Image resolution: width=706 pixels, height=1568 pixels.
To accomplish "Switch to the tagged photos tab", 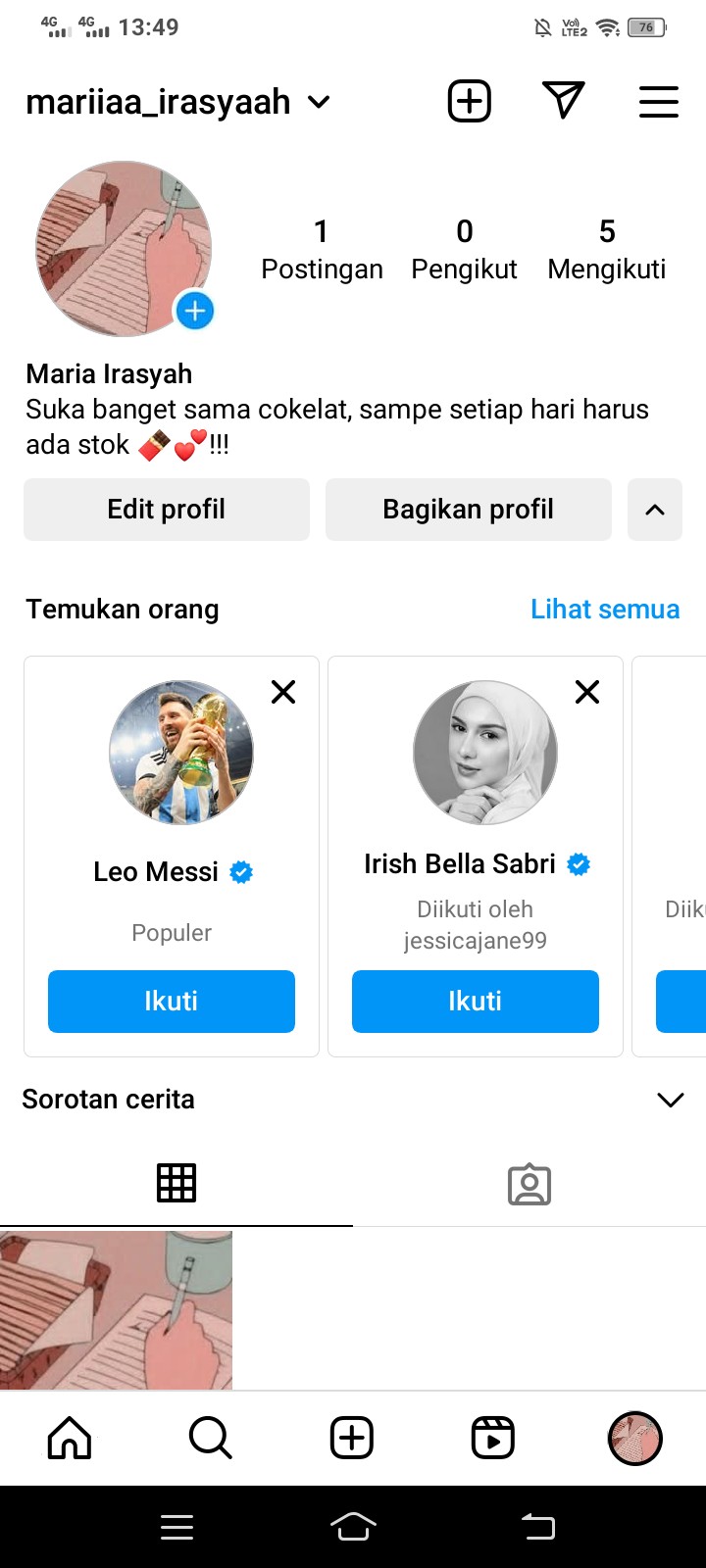I will pos(529,1184).
